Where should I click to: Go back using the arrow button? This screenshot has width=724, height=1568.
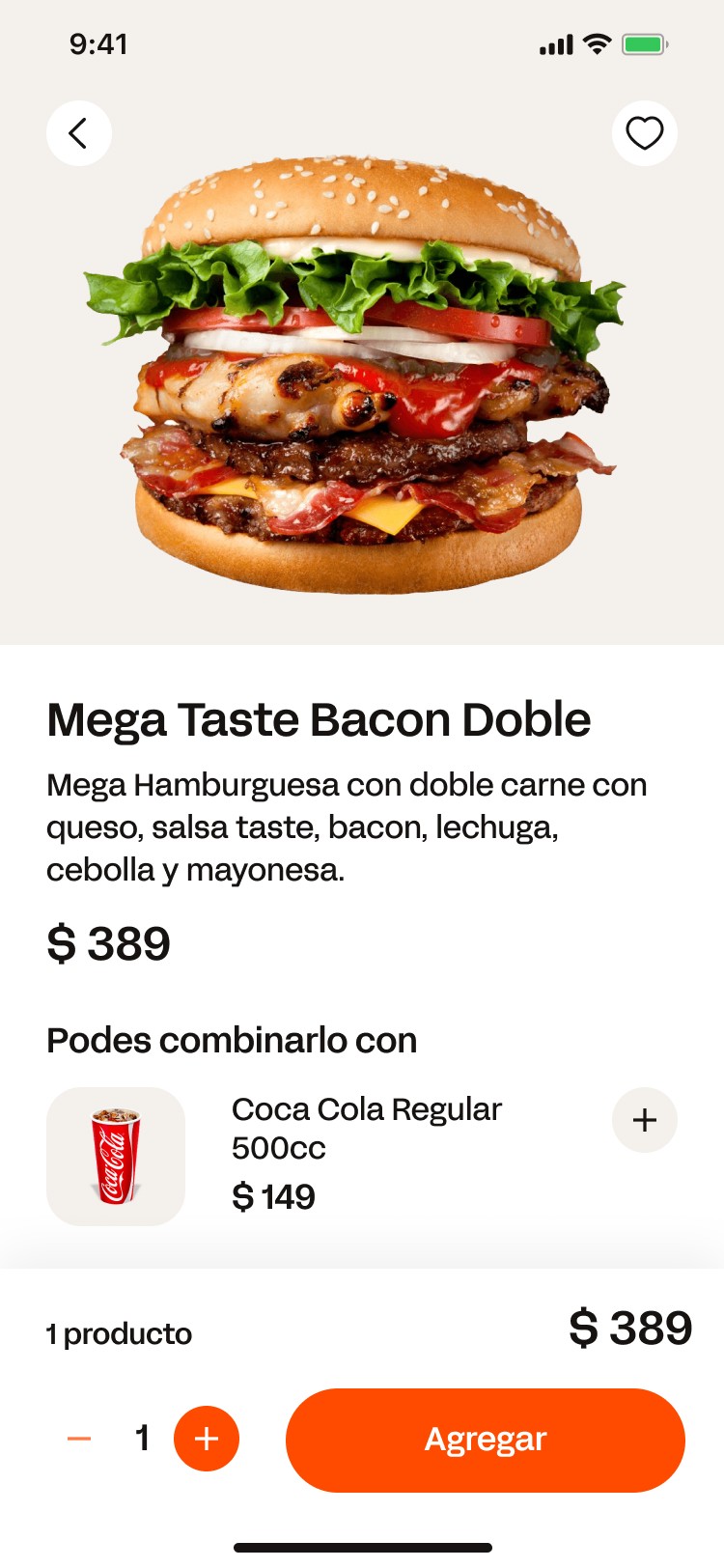(x=79, y=133)
